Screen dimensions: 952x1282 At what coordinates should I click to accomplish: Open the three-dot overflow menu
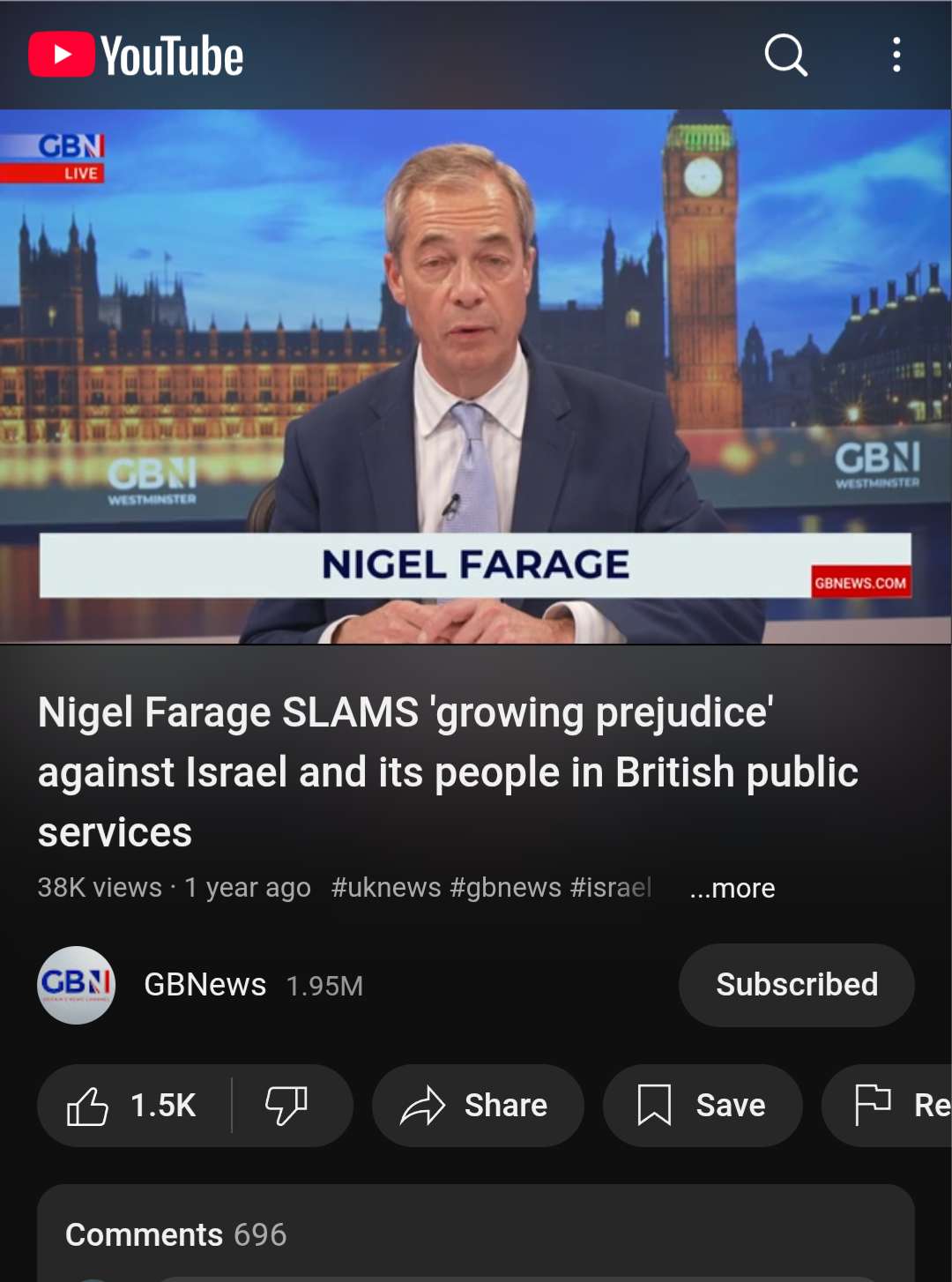(896, 56)
